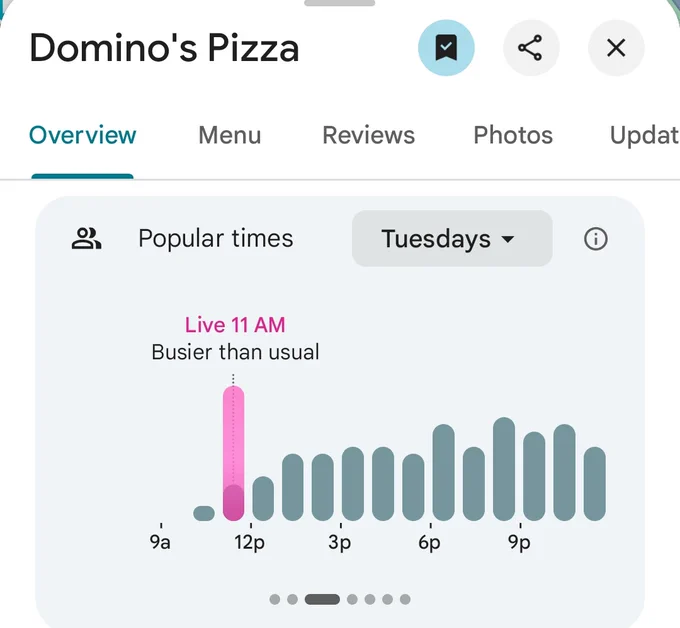This screenshot has height=628, width=680.
Task: Switch to the Reviews tab
Action: point(369,135)
